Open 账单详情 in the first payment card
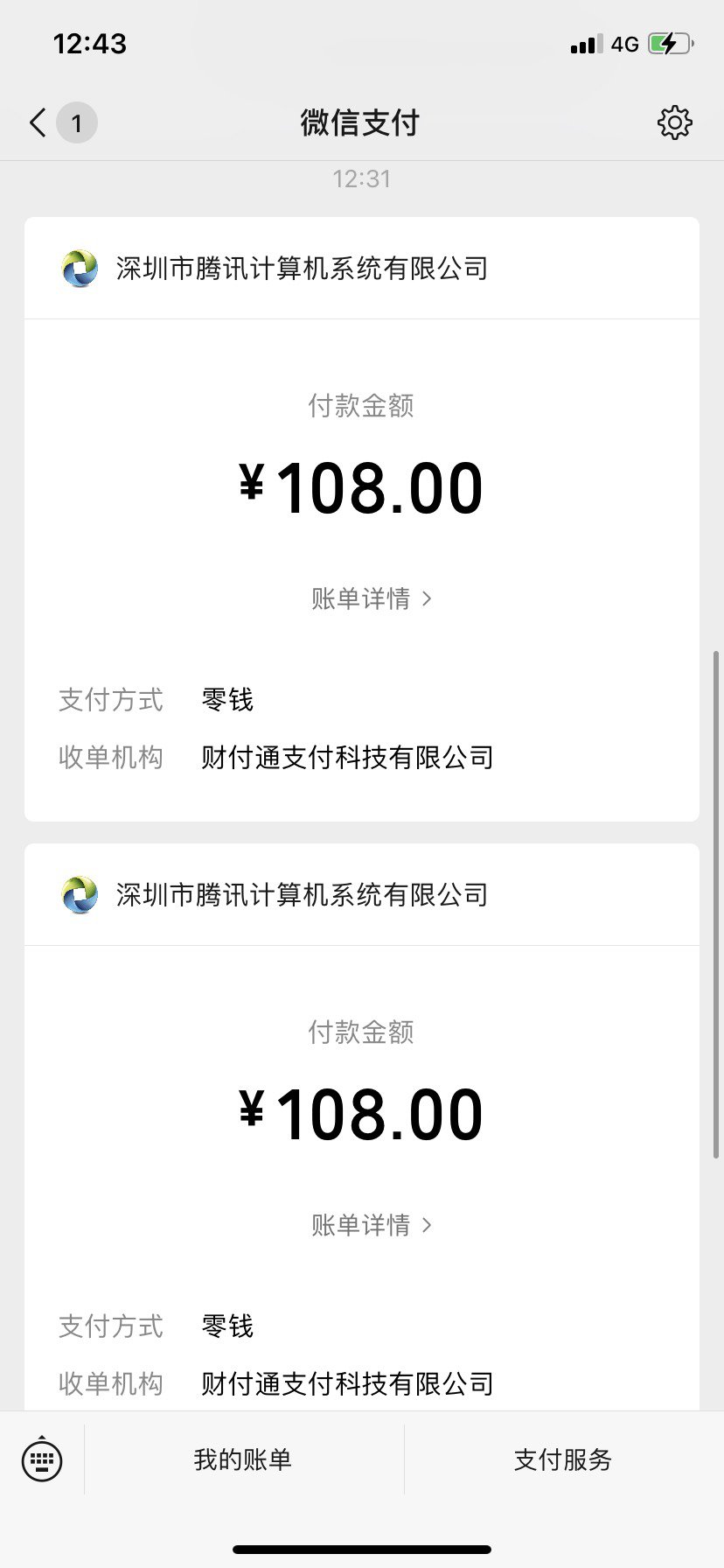The image size is (724, 1568). tap(371, 598)
